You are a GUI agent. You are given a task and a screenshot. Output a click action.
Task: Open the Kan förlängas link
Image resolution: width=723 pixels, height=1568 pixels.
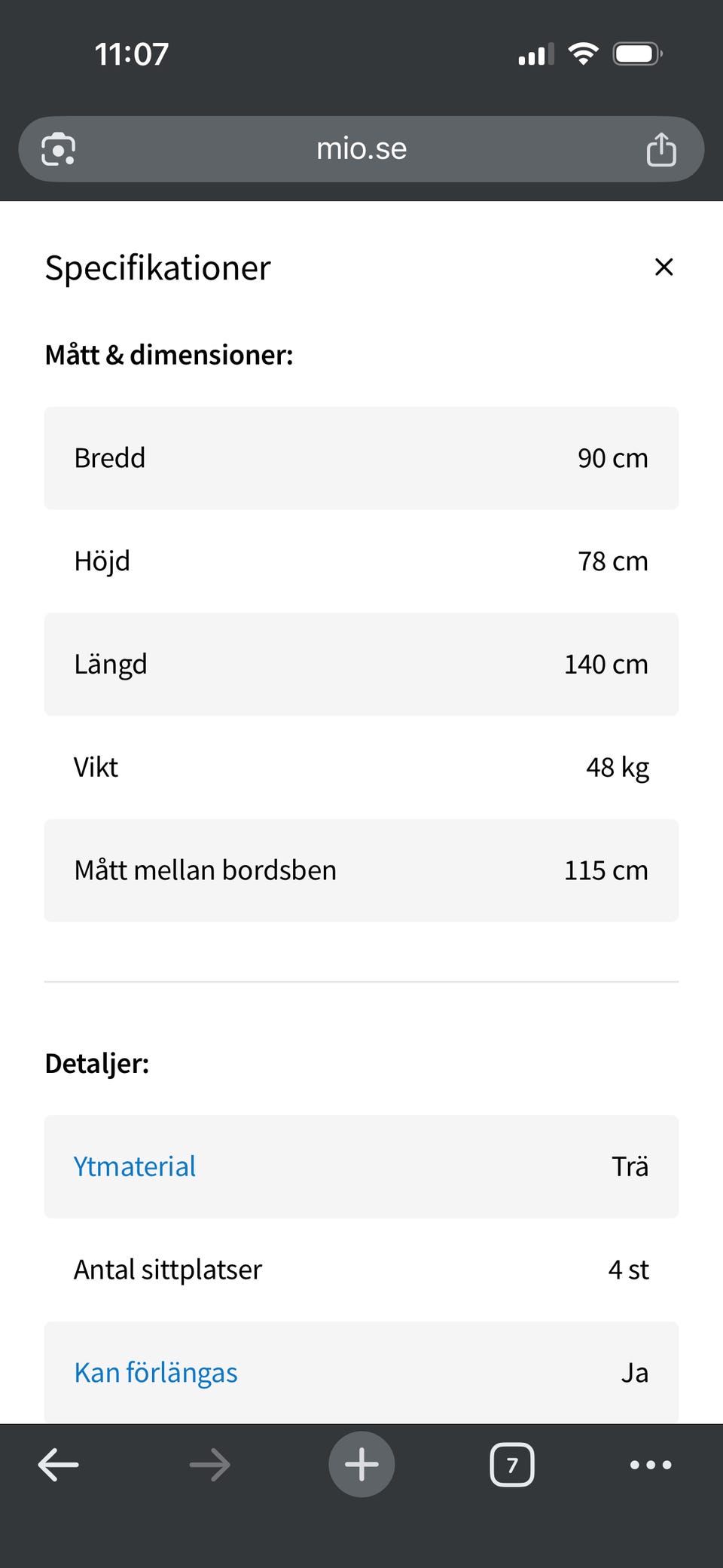[156, 1372]
